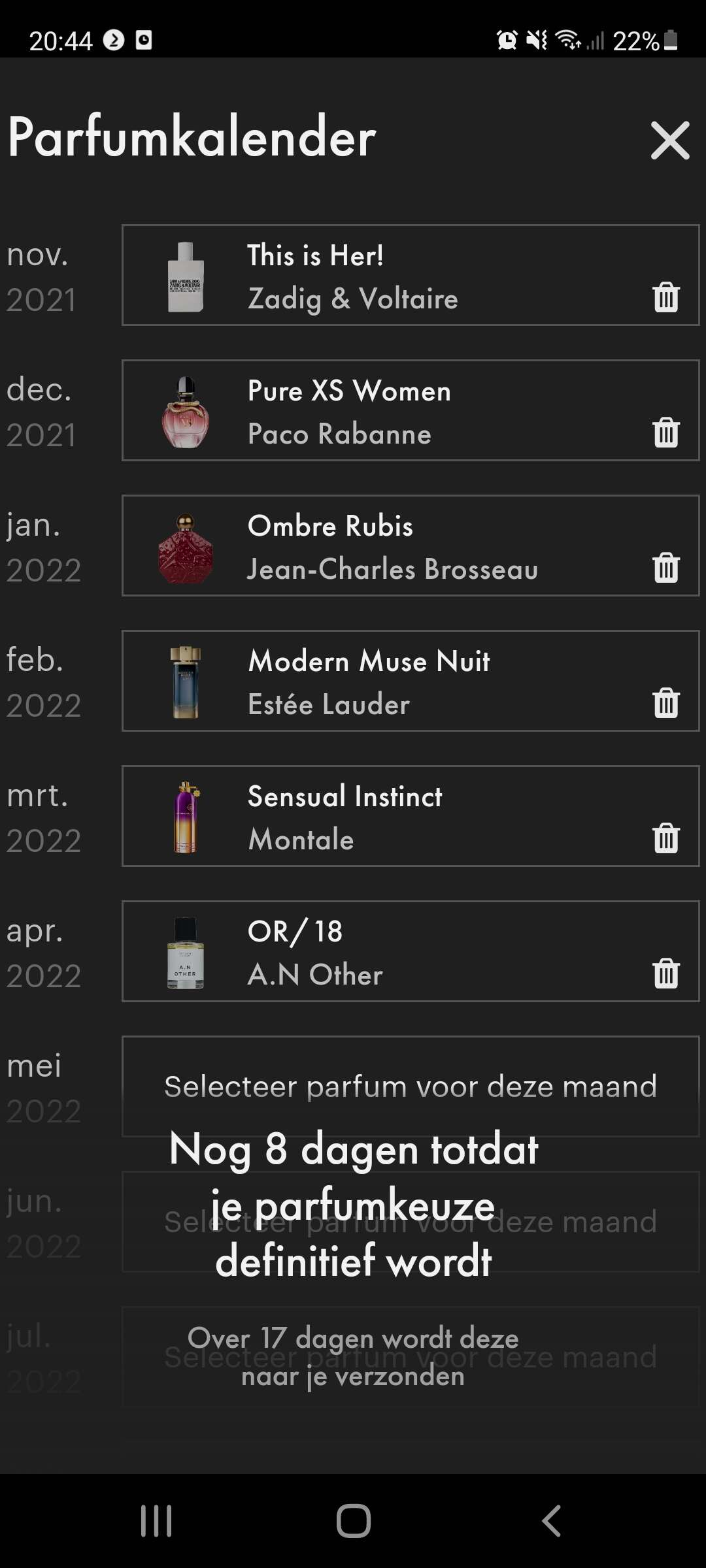Go back using the system back button
Screen dimensions: 706x1568
[551, 1521]
